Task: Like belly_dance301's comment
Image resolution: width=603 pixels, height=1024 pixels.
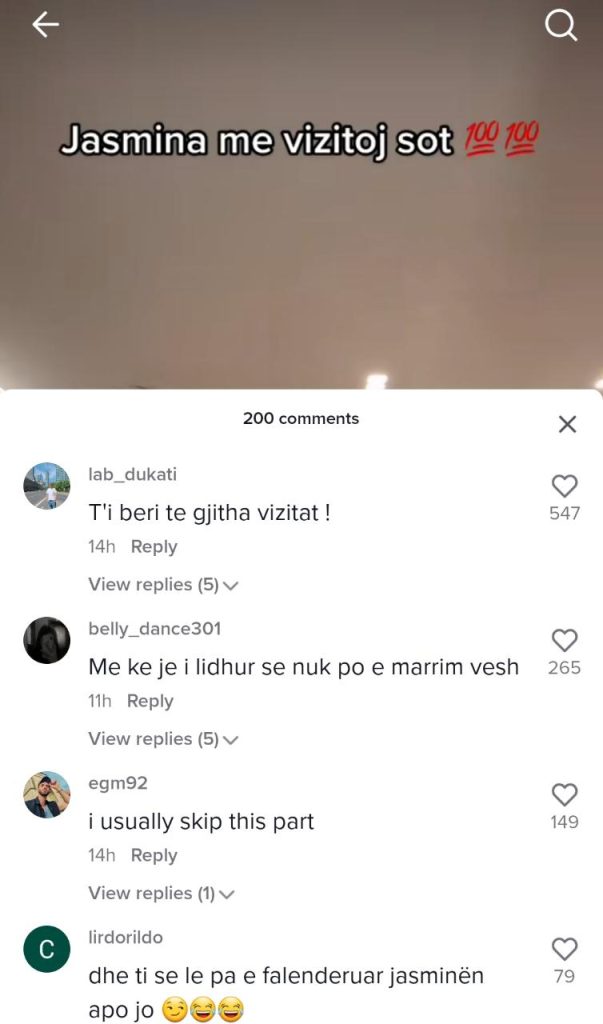Action: [565, 640]
